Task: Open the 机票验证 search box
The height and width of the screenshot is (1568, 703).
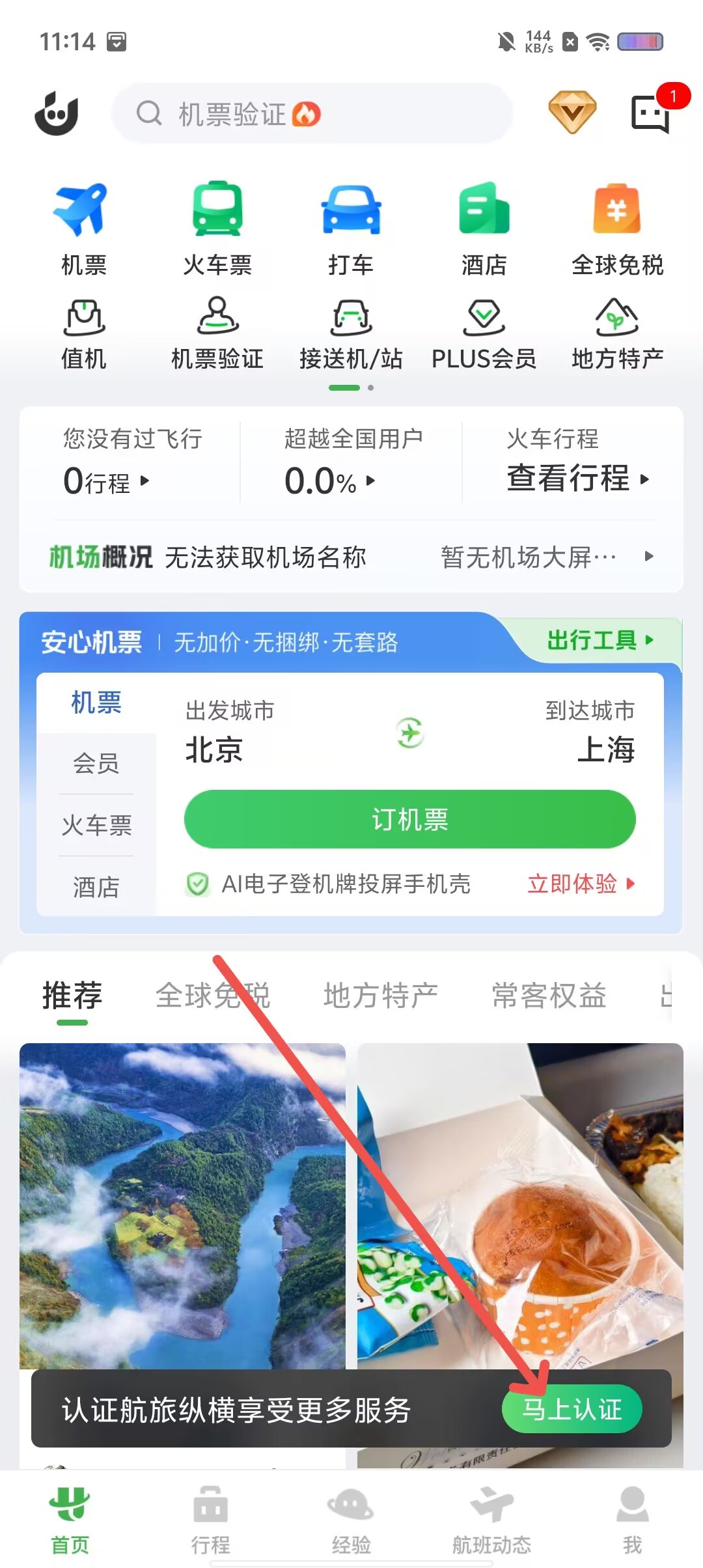Action: click(x=312, y=114)
